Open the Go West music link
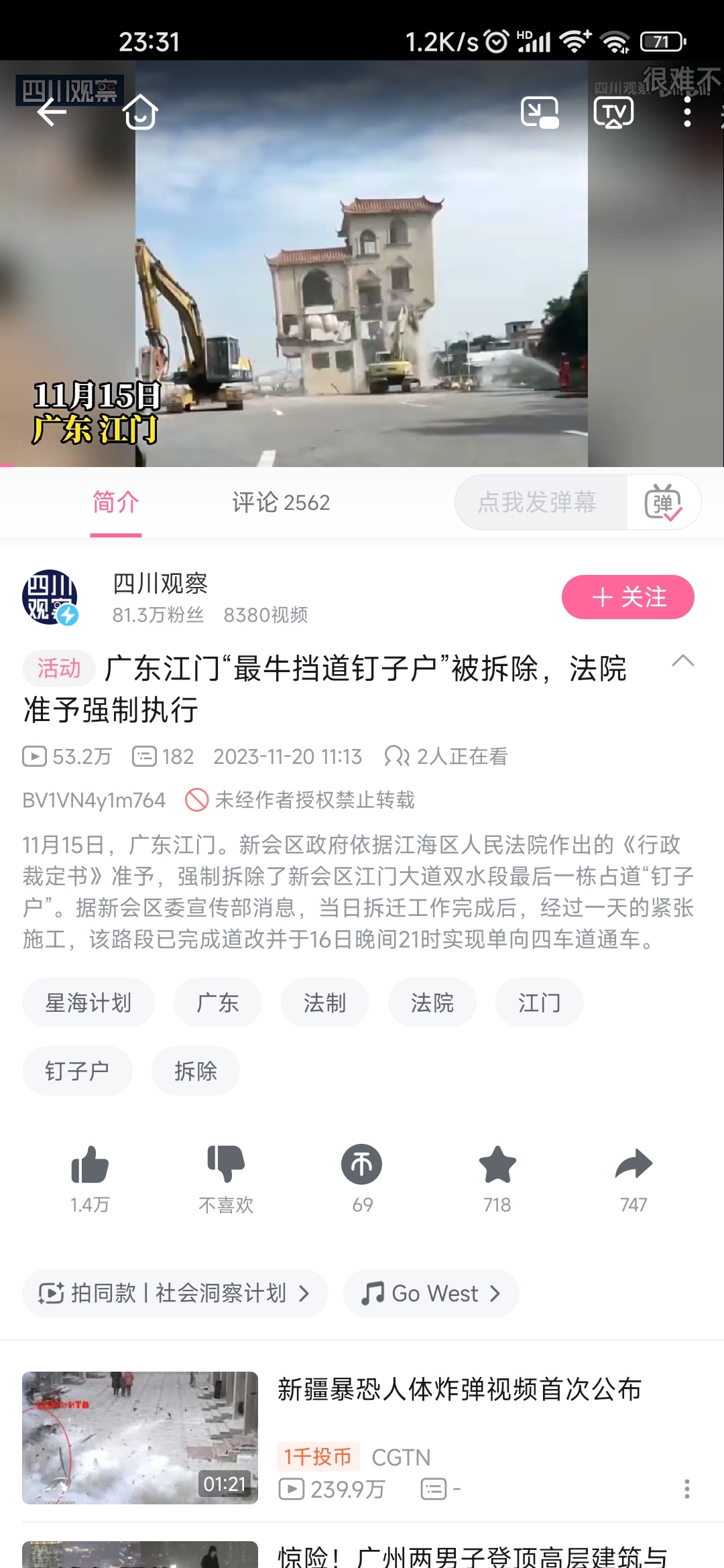The width and height of the screenshot is (724, 1568). click(x=431, y=1294)
